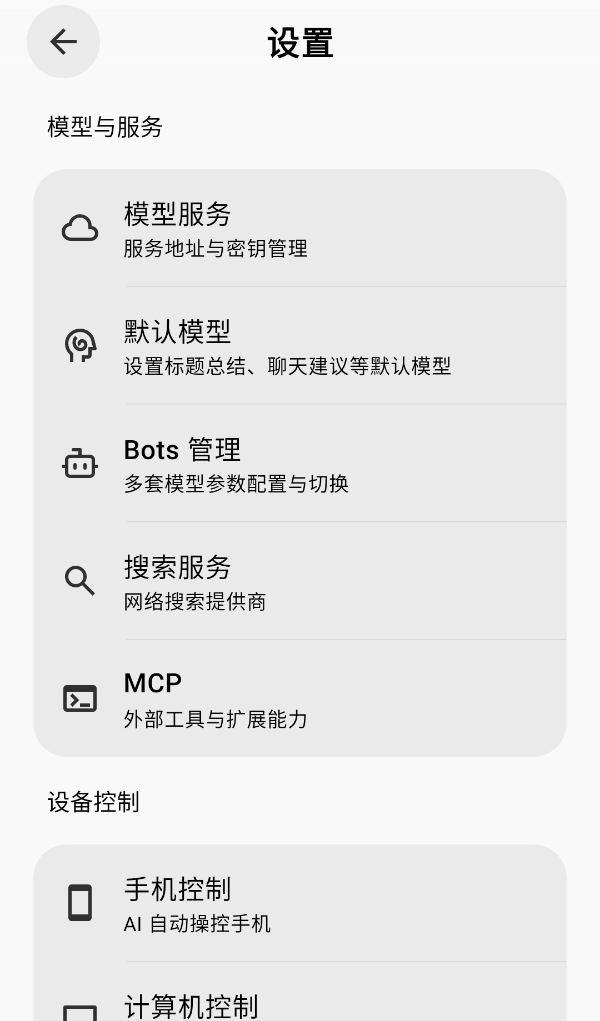Image resolution: width=600 pixels, height=1021 pixels.
Task: Open 搜索服务 settings
Action: pyautogui.click(x=300, y=581)
